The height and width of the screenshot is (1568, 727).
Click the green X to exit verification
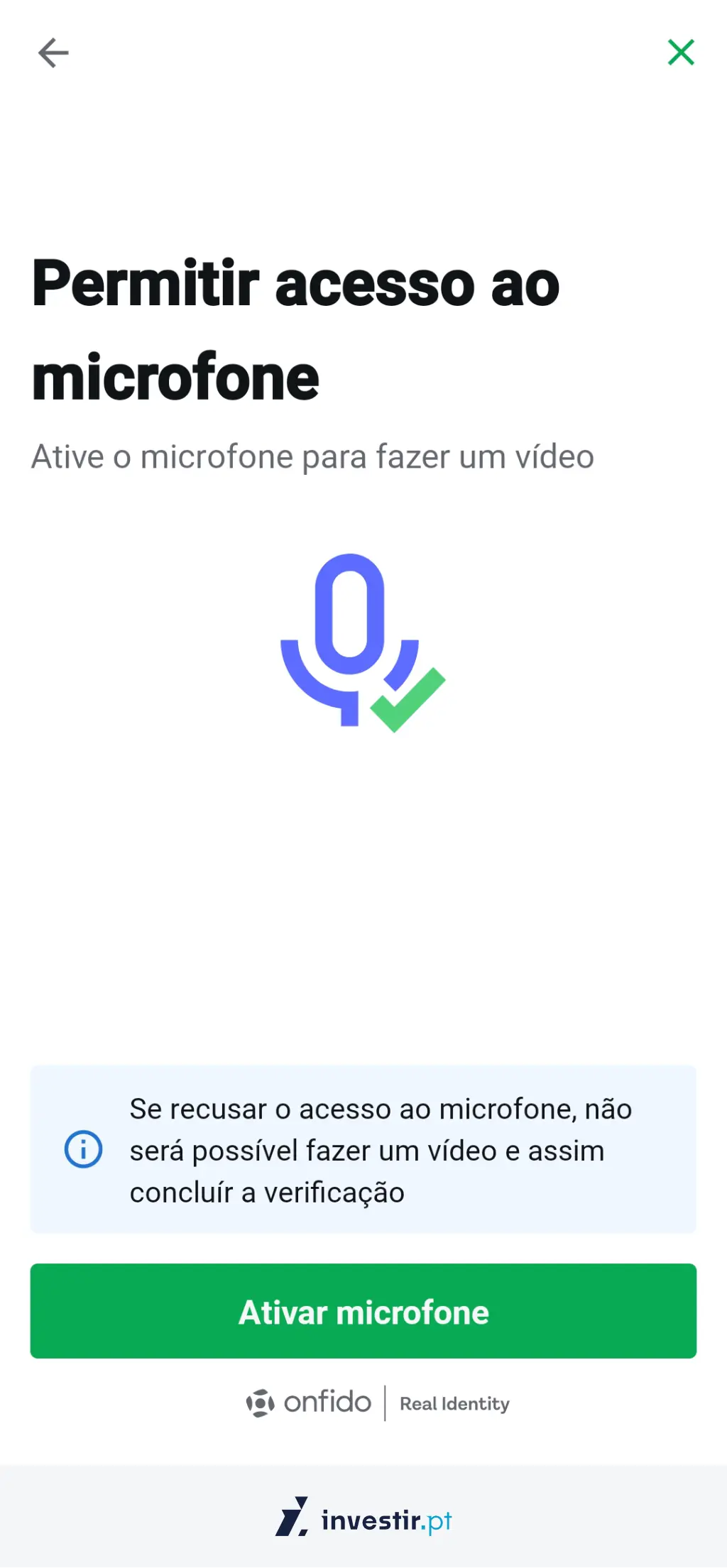click(x=680, y=53)
